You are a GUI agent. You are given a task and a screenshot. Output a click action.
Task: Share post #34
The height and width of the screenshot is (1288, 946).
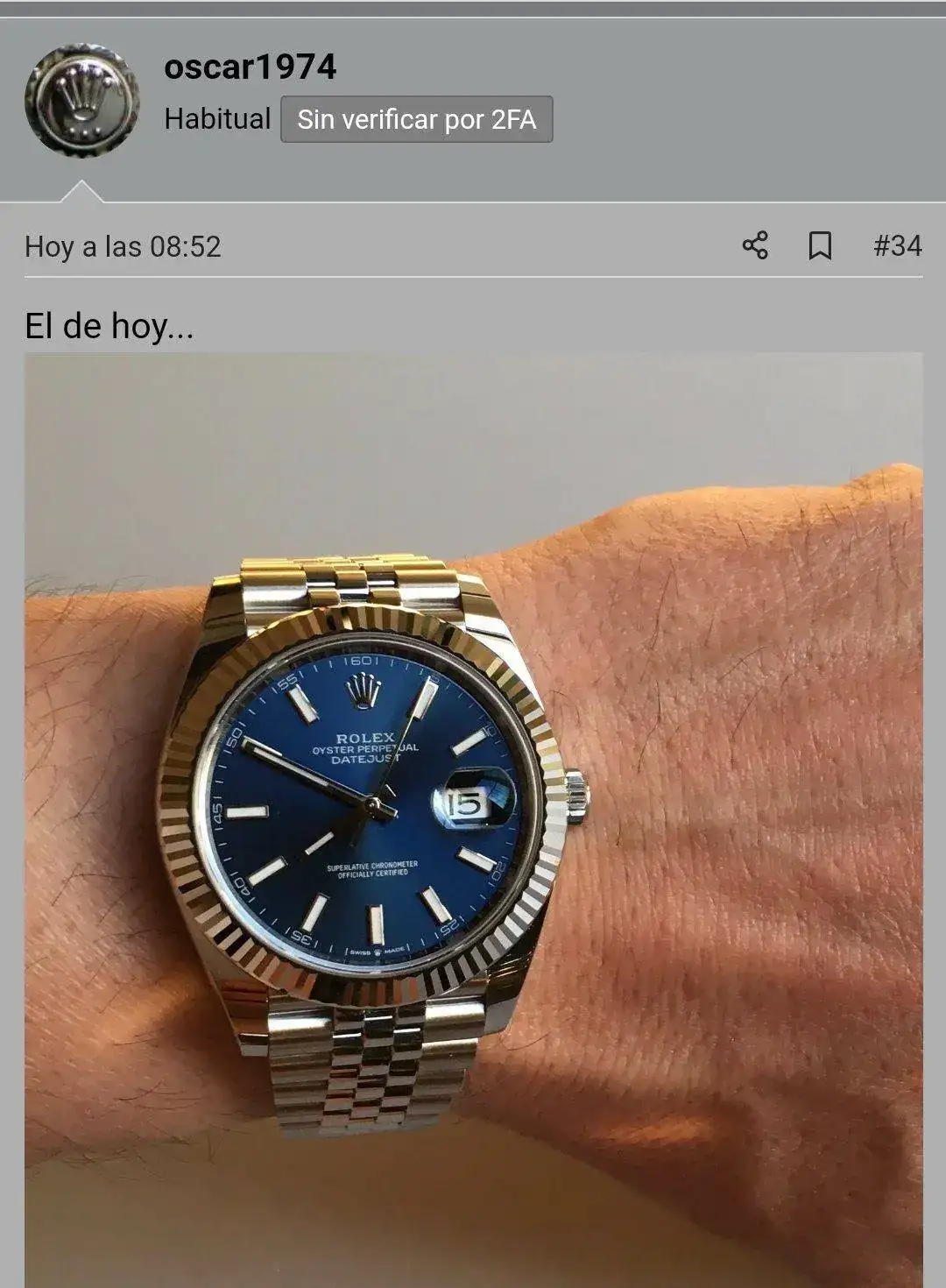[x=755, y=245]
